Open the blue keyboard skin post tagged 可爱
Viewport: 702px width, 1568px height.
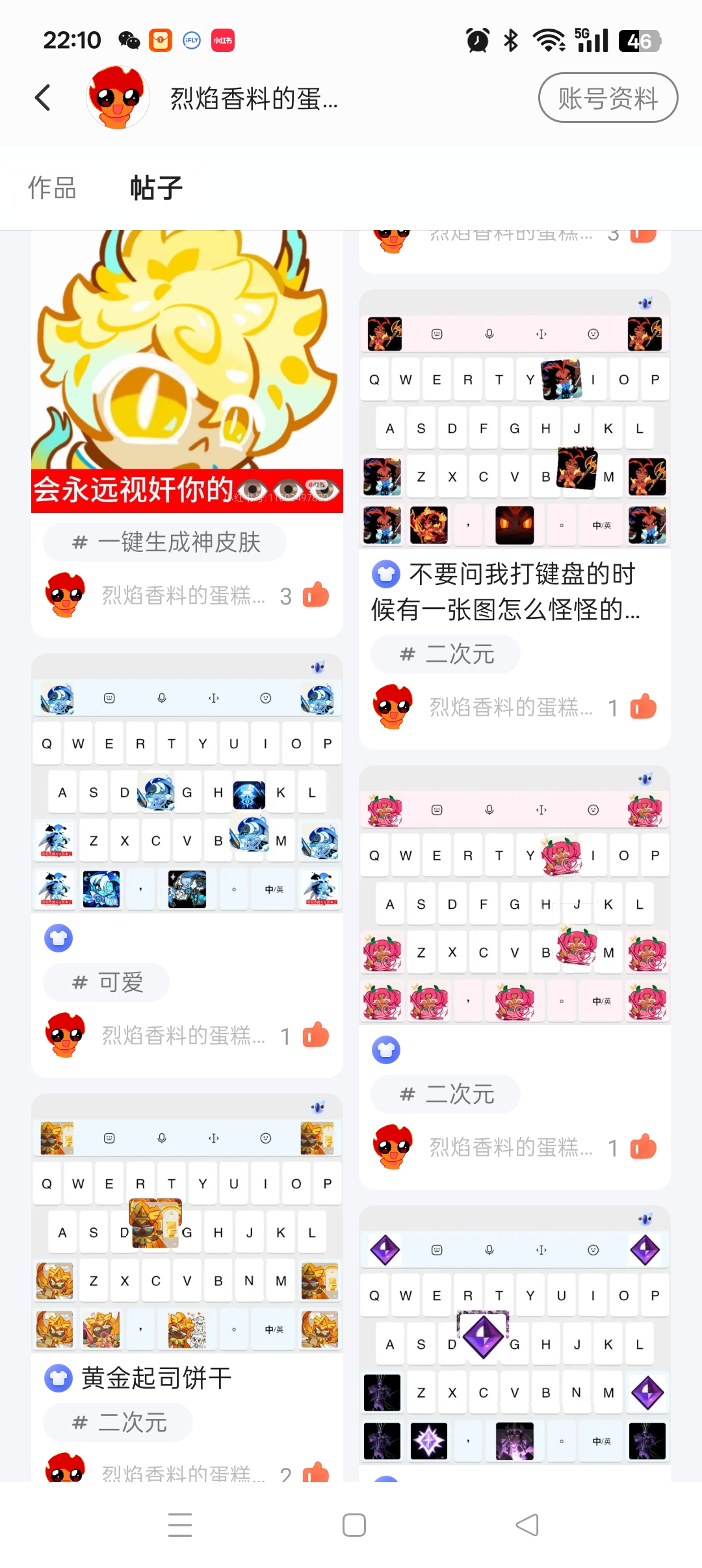187,787
